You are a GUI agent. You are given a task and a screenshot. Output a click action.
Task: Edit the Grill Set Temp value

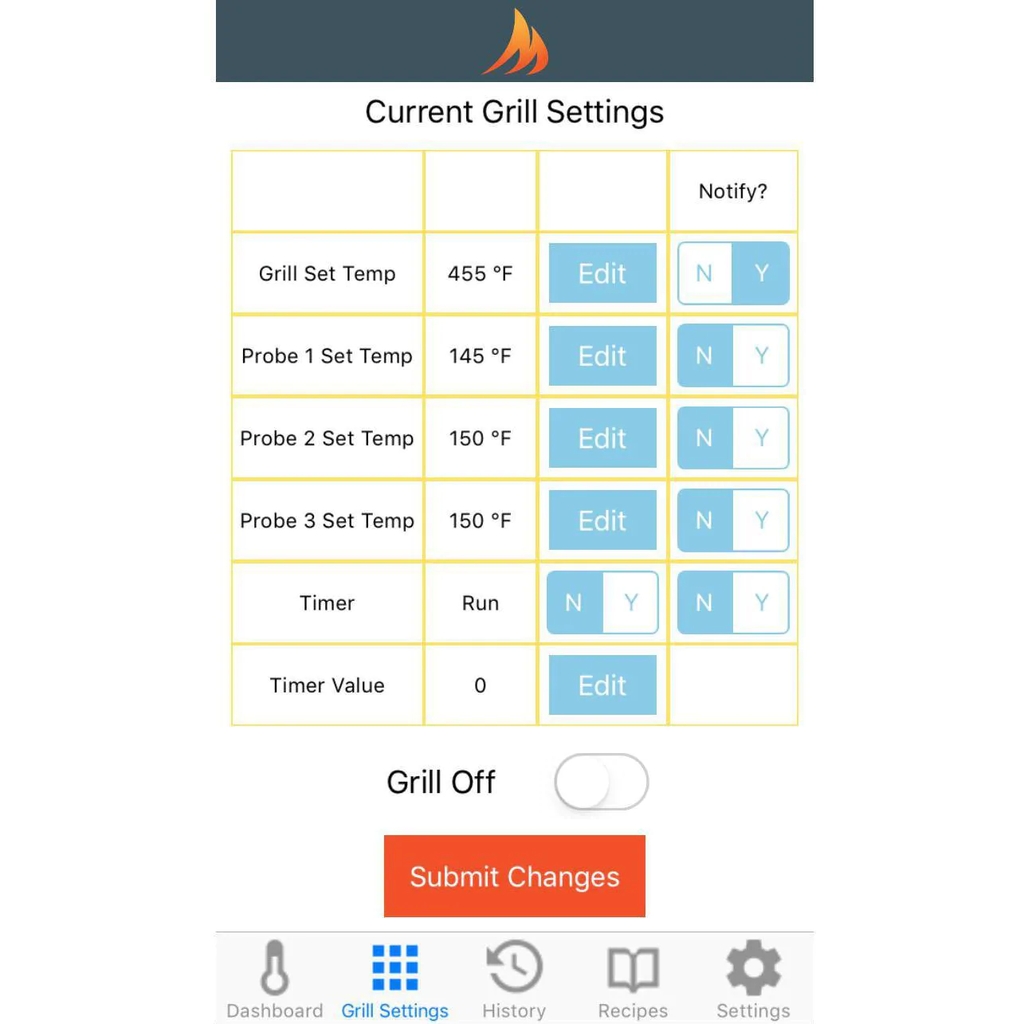[x=602, y=274]
